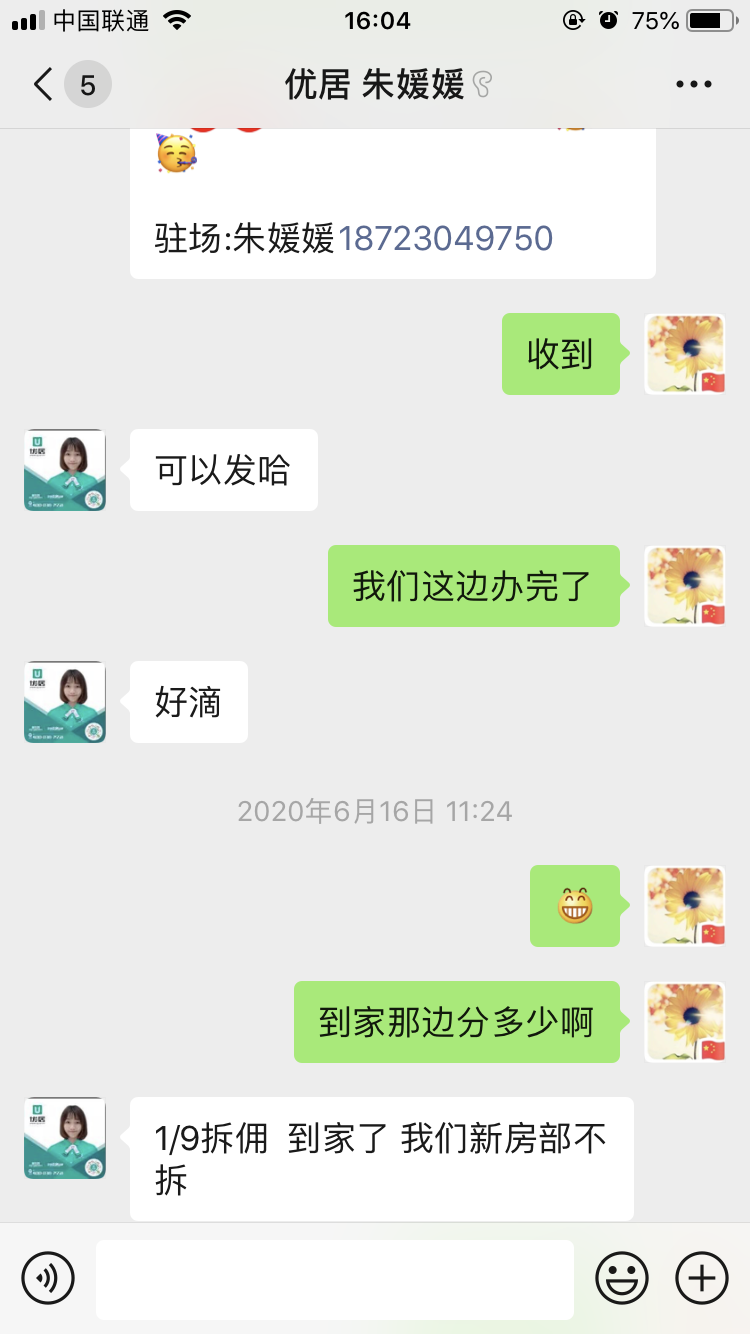Open the plus attachments menu

pyautogui.click(x=702, y=1278)
